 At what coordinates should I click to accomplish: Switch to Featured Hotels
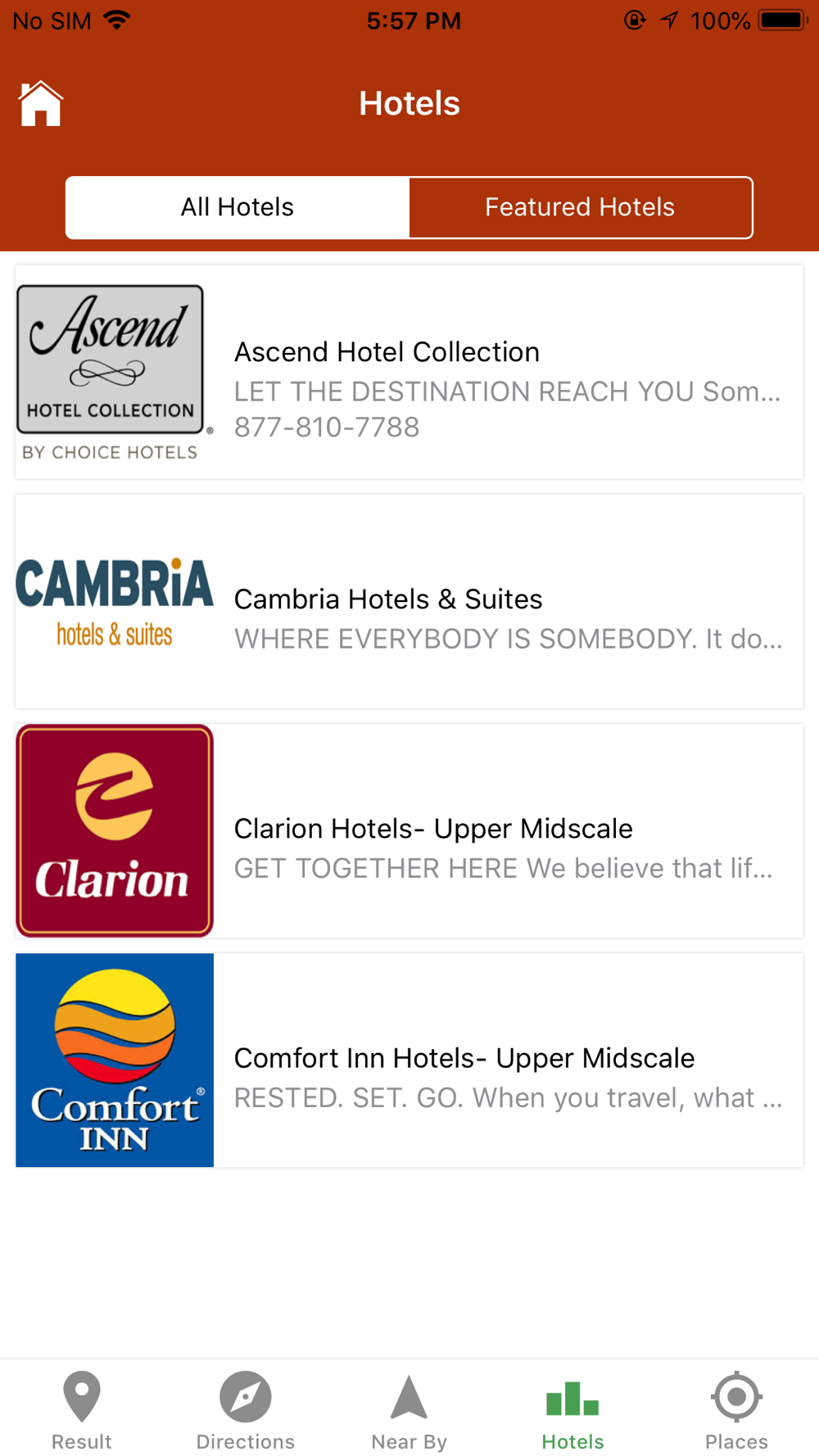581,207
